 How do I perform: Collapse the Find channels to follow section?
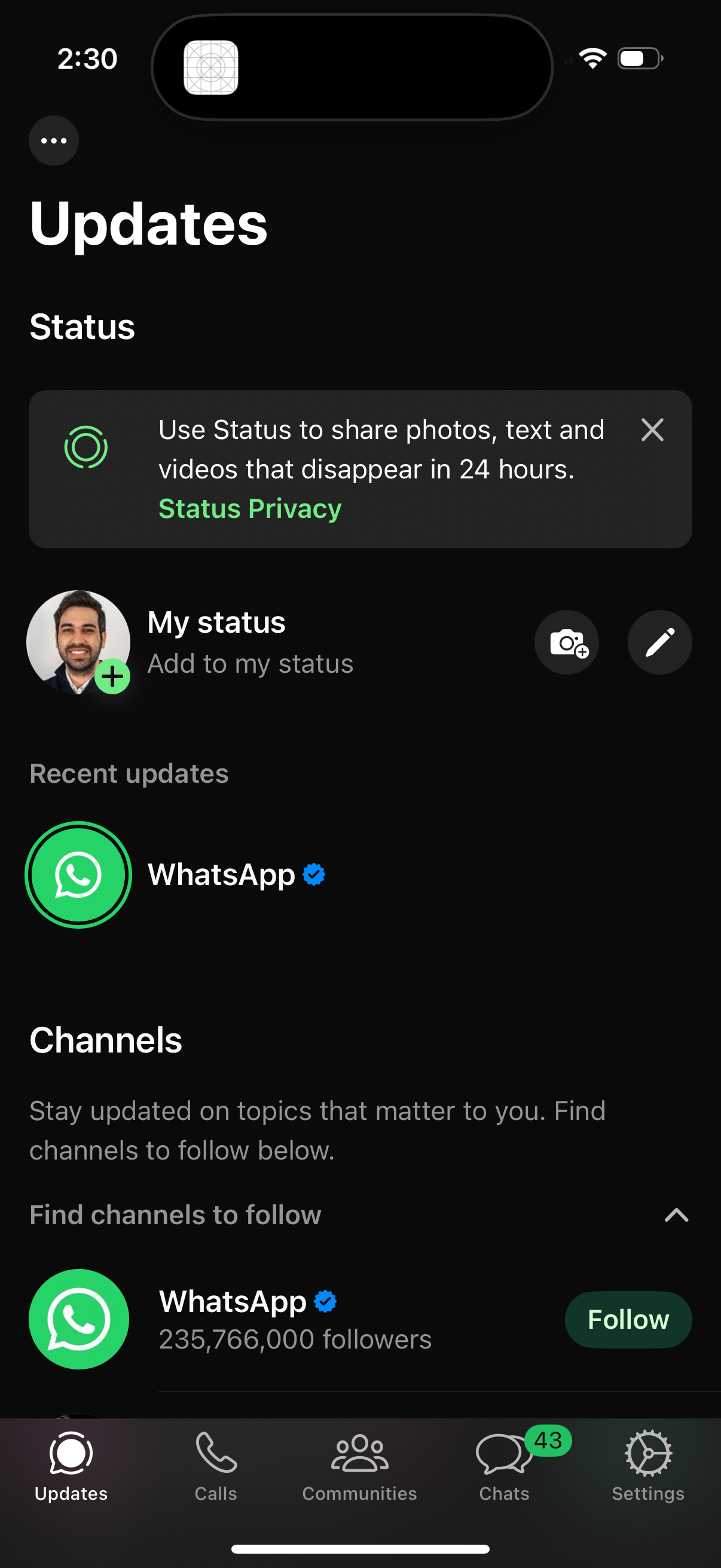[676, 1215]
